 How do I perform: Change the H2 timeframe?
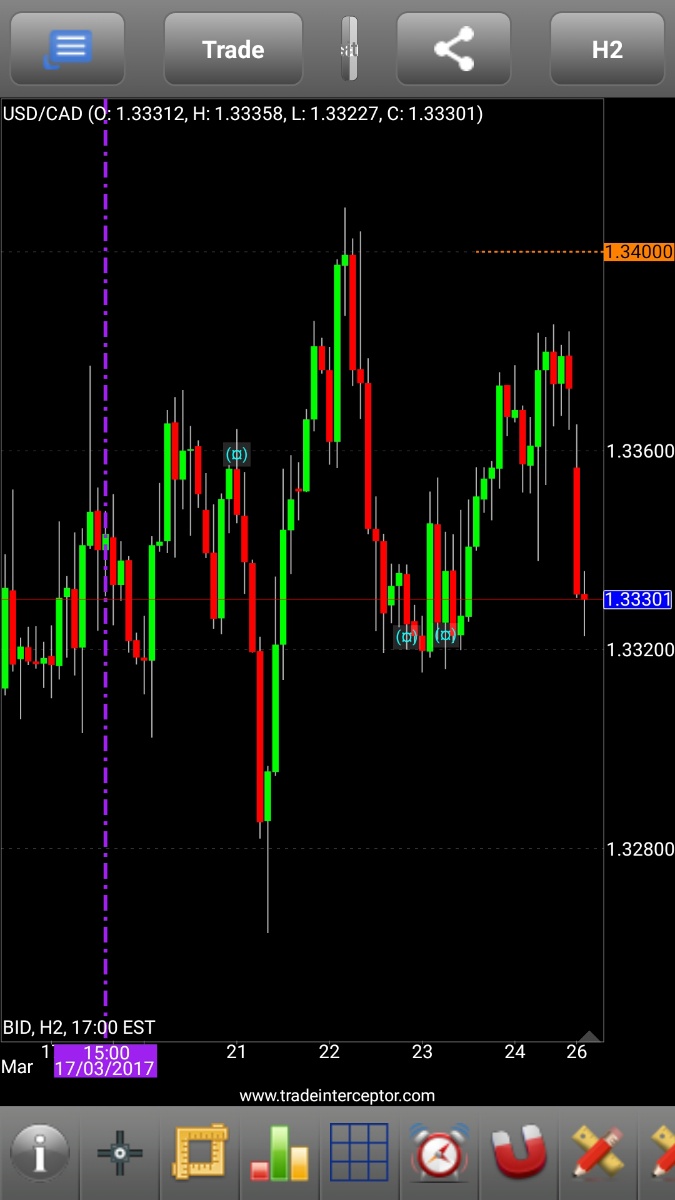607,49
